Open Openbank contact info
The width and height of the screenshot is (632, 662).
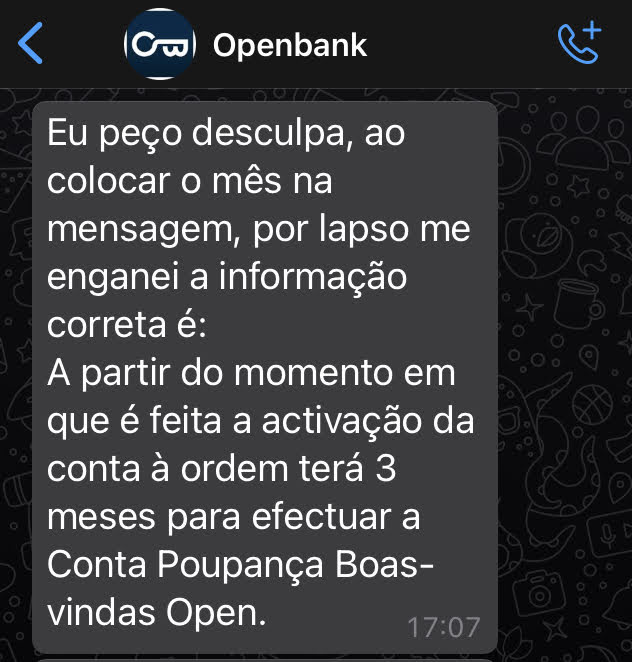pyautogui.click(x=290, y=45)
